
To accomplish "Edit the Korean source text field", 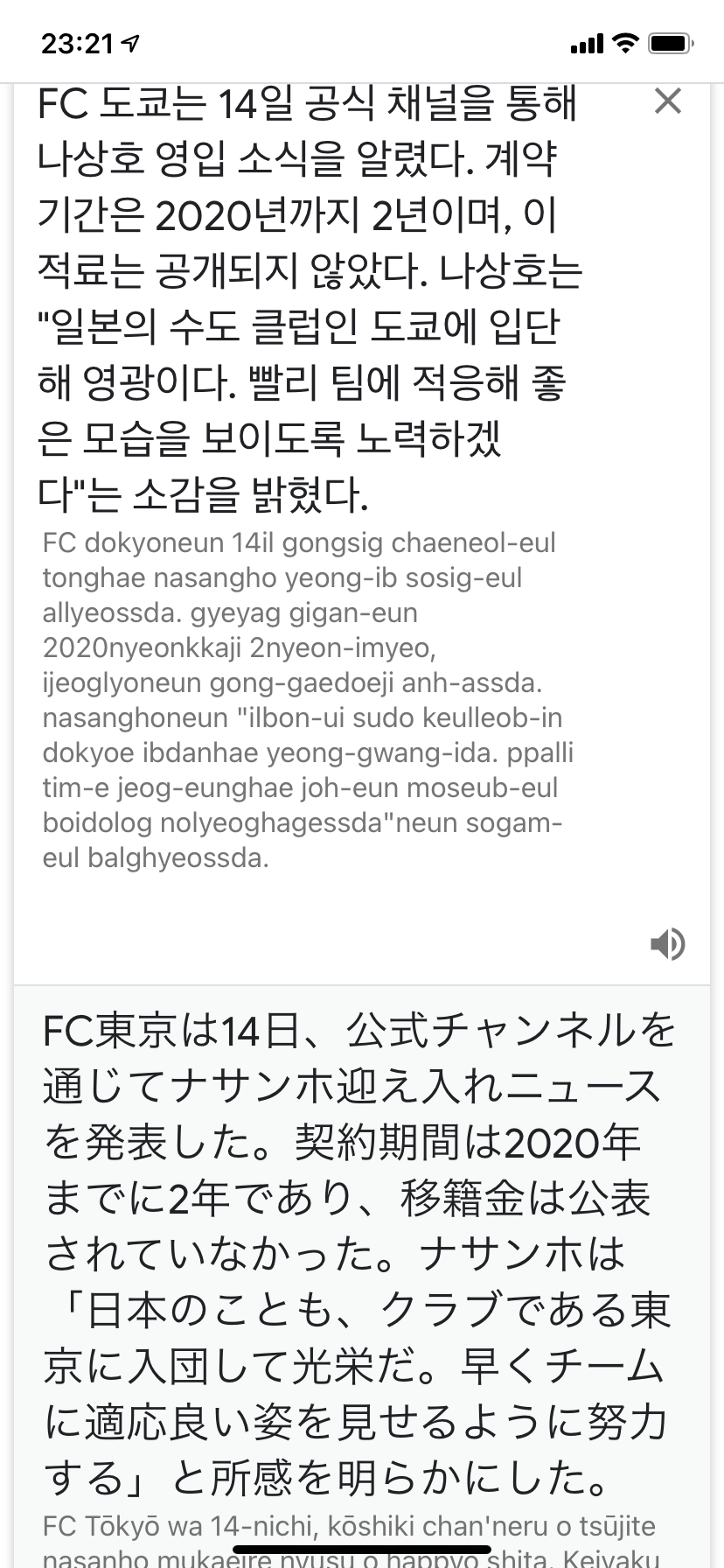I will 310,299.
